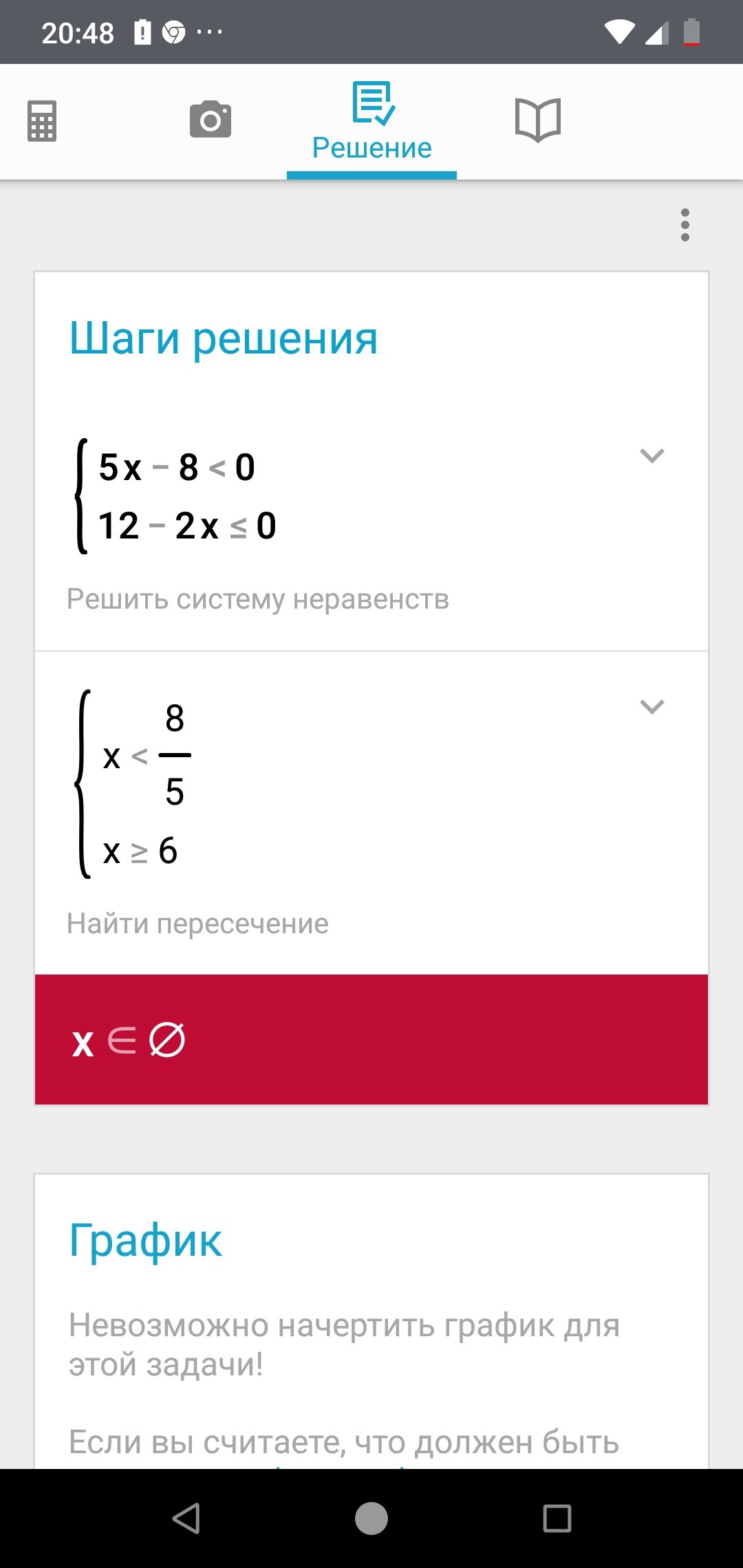
Task: Switch to the calculator tab
Action: (x=42, y=121)
